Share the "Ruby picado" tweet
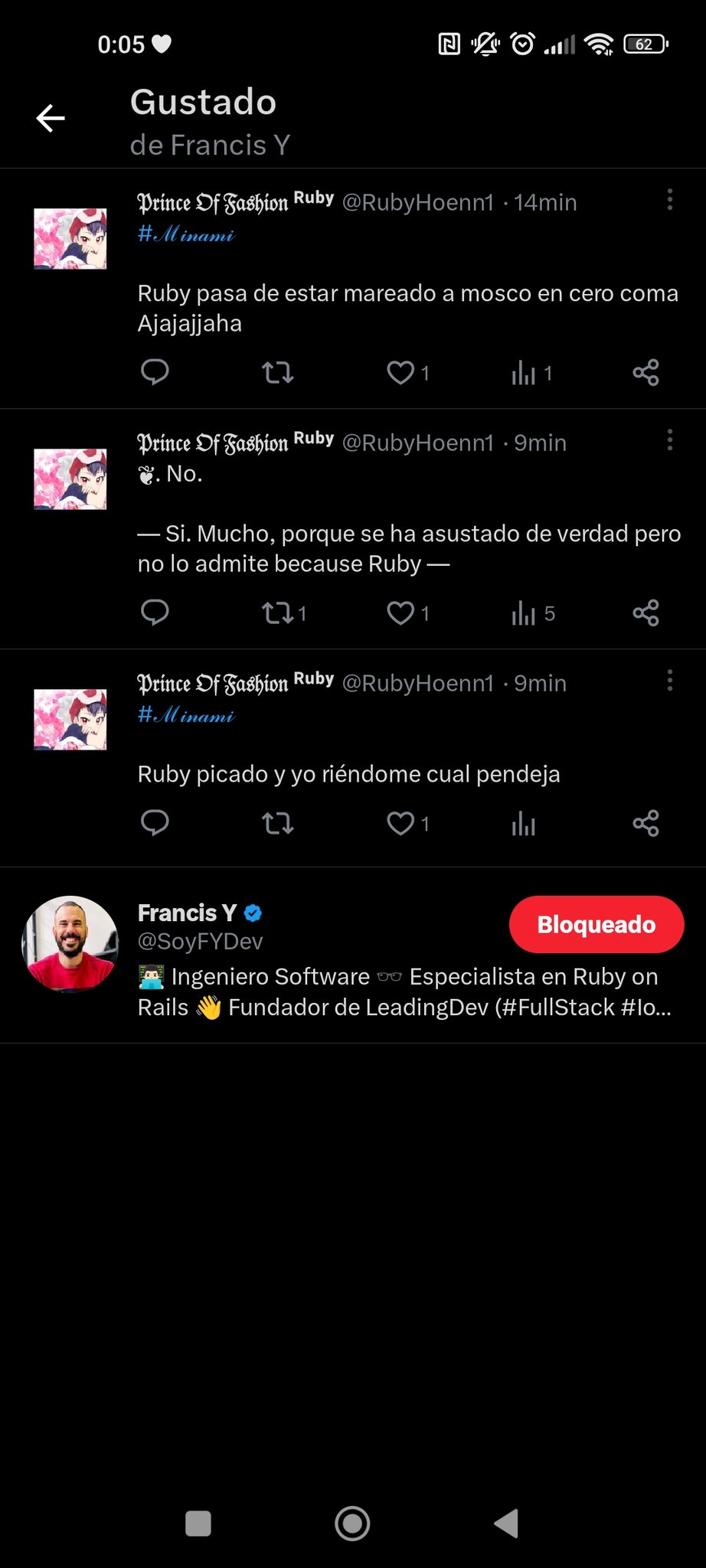This screenshot has width=706, height=1568. tap(646, 823)
